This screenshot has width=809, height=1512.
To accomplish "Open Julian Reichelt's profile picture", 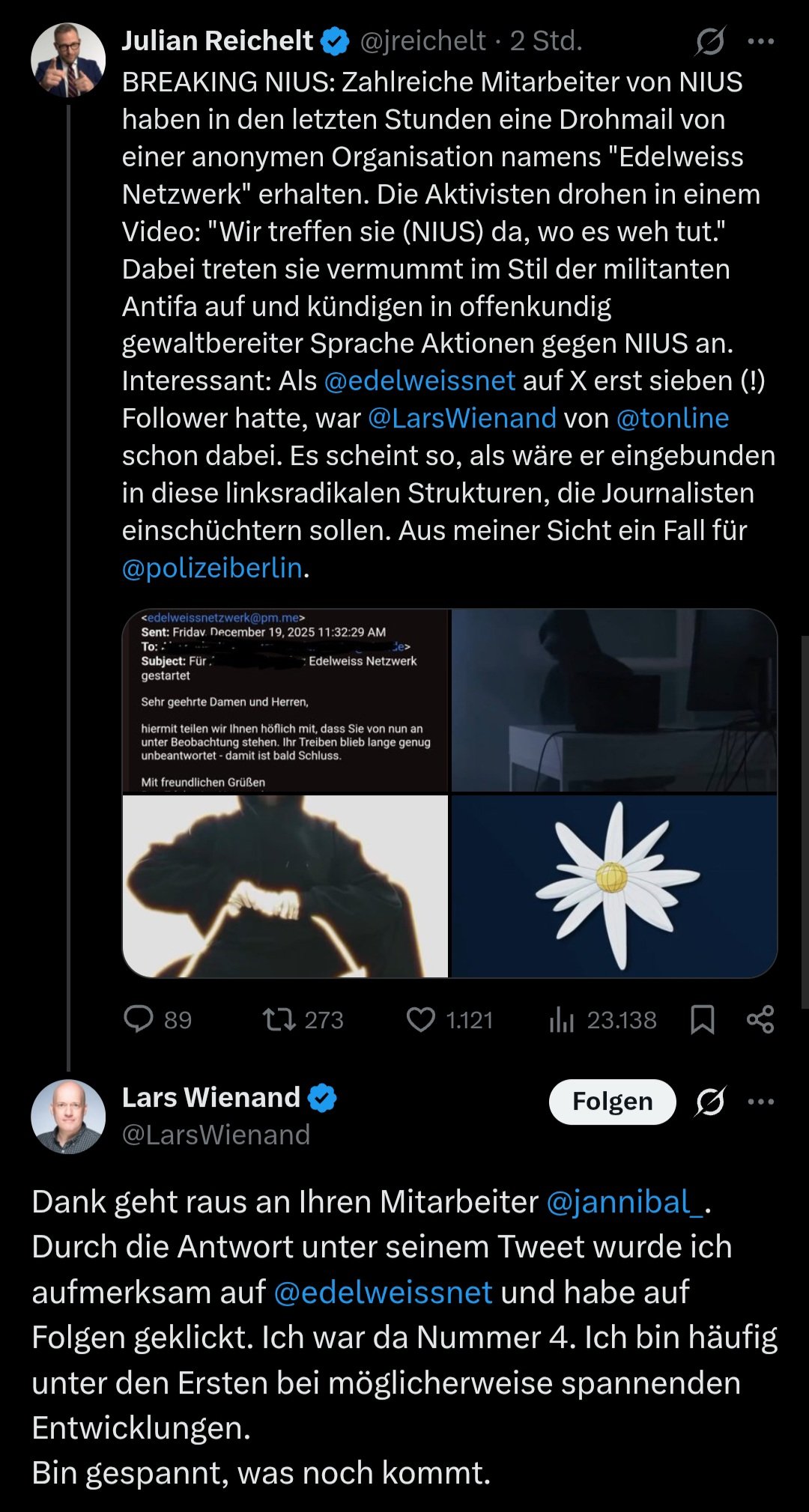I will [x=67, y=60].
